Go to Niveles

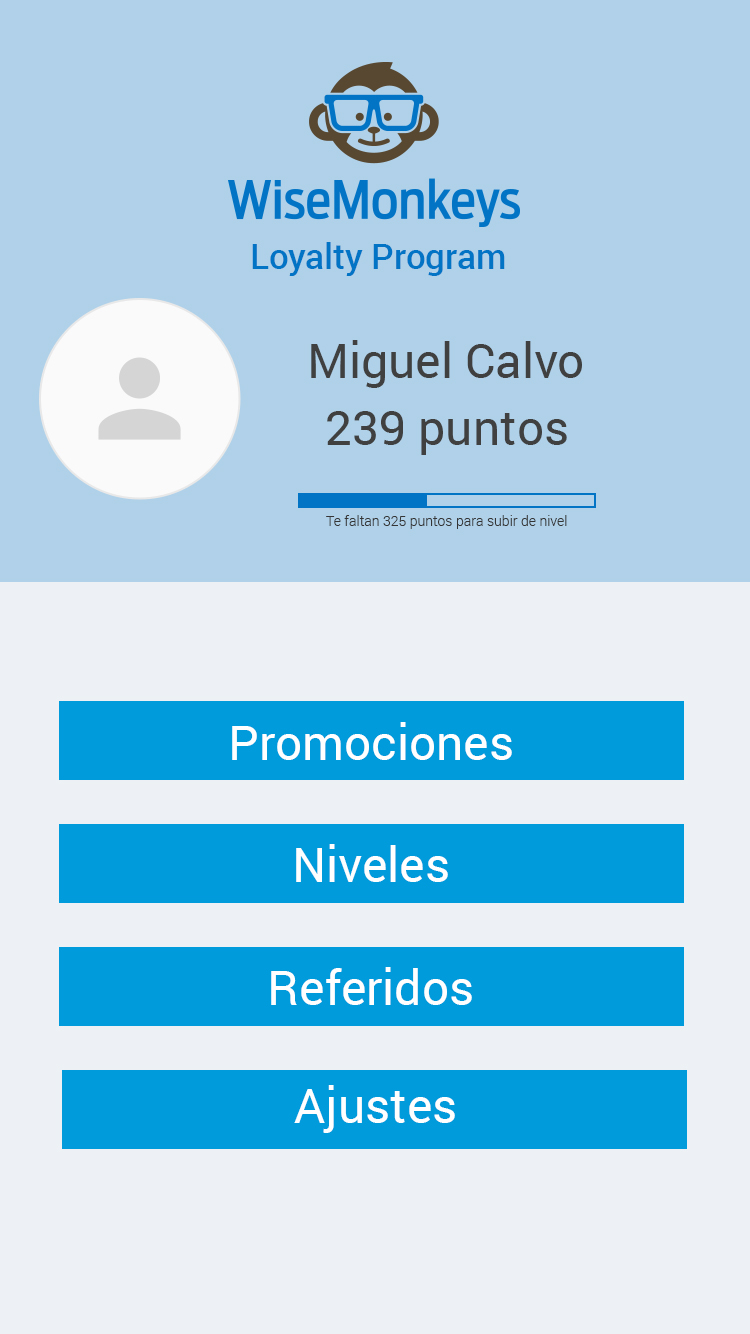tap(371, 864)
